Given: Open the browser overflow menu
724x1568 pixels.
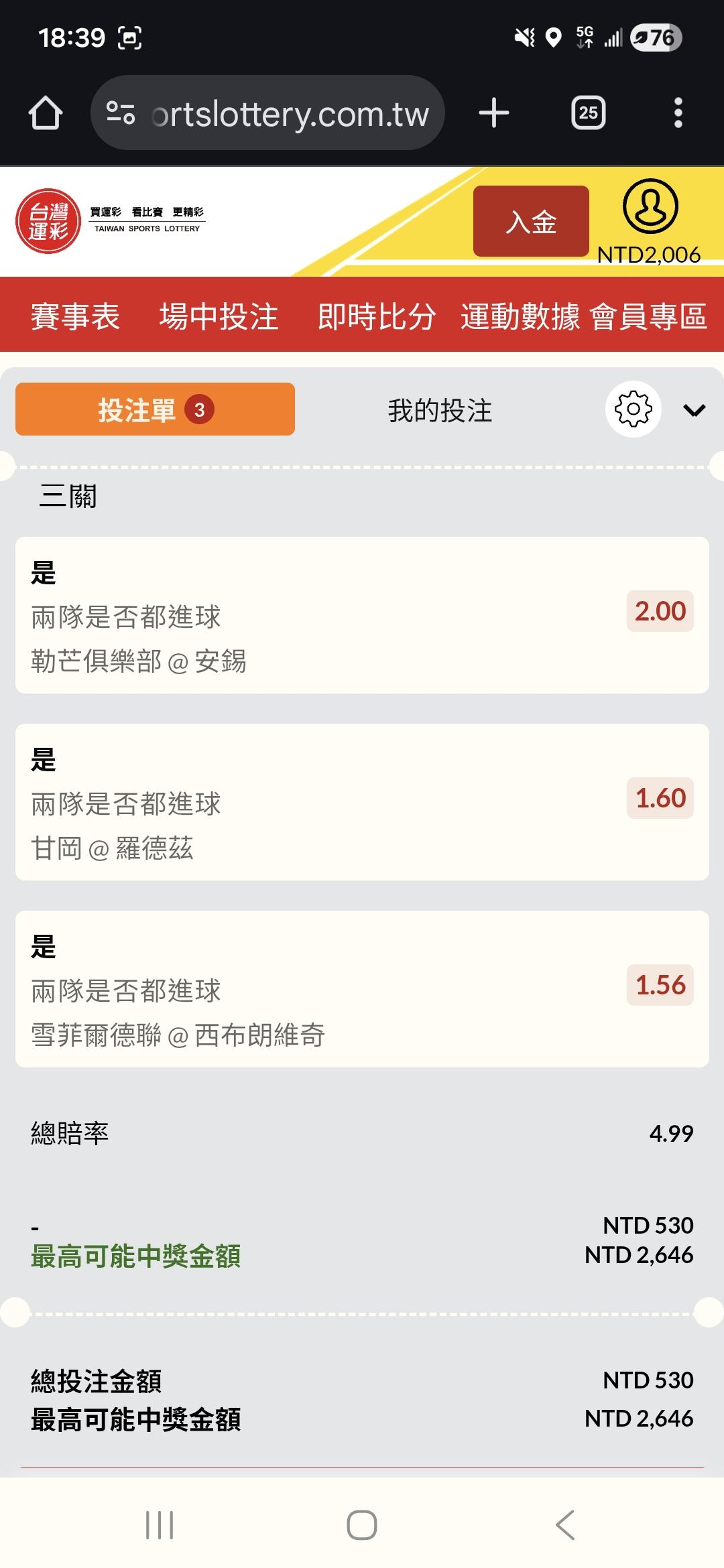Looking at the screenshot, I should click(x=678, y=113).
